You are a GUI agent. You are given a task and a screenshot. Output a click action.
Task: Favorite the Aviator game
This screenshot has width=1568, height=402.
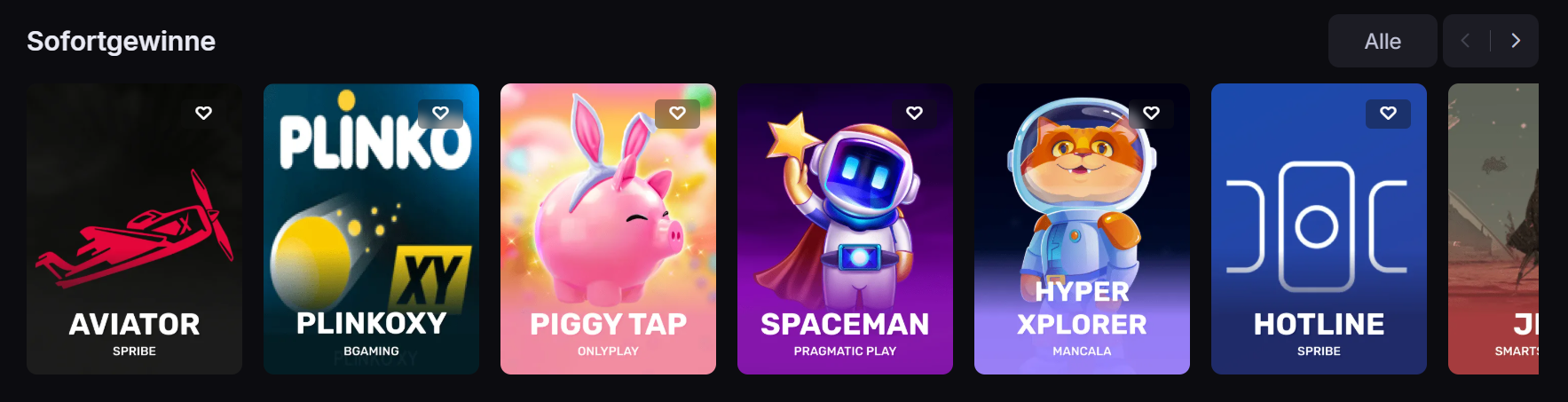203,113
